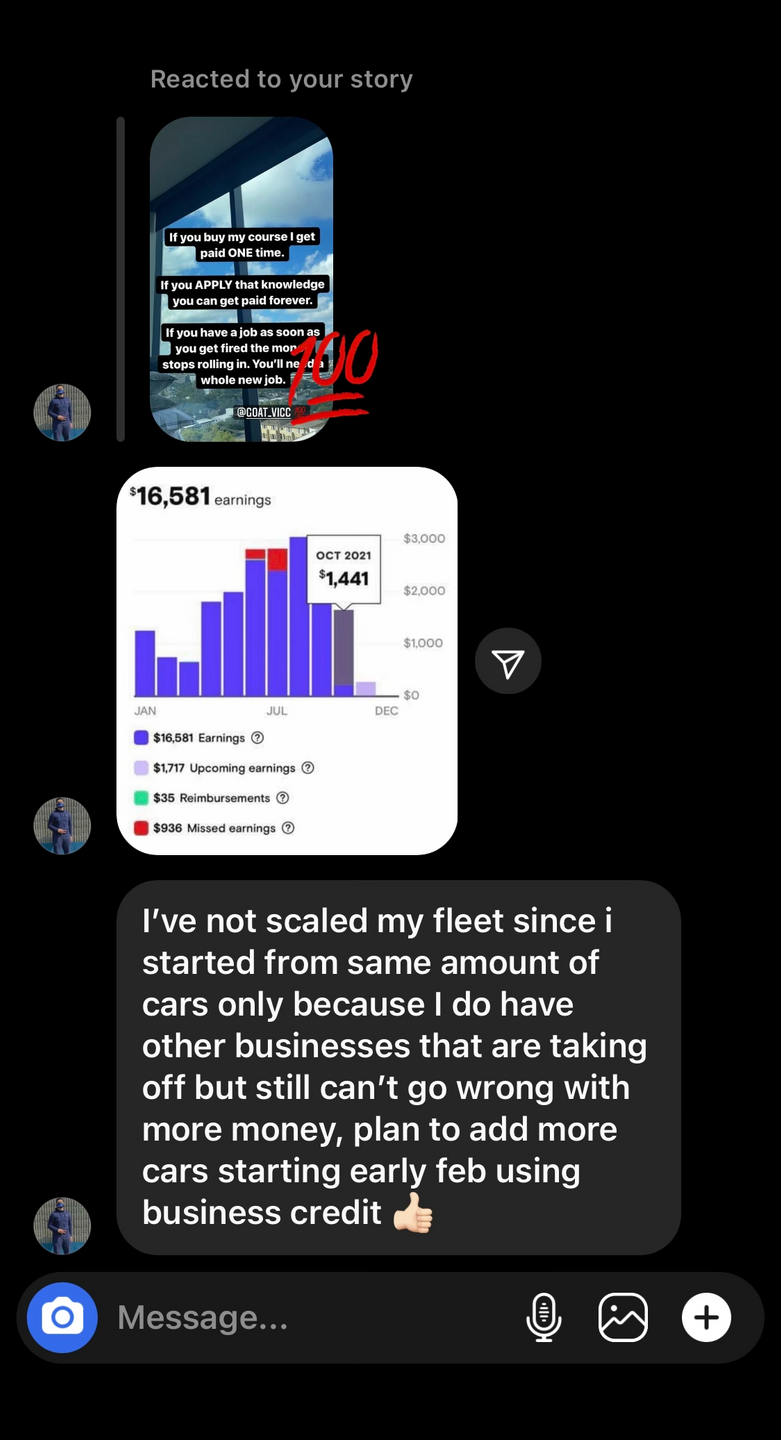View the $16,581 earnings image full screen
781x1440 pixels.
[287, 660]
